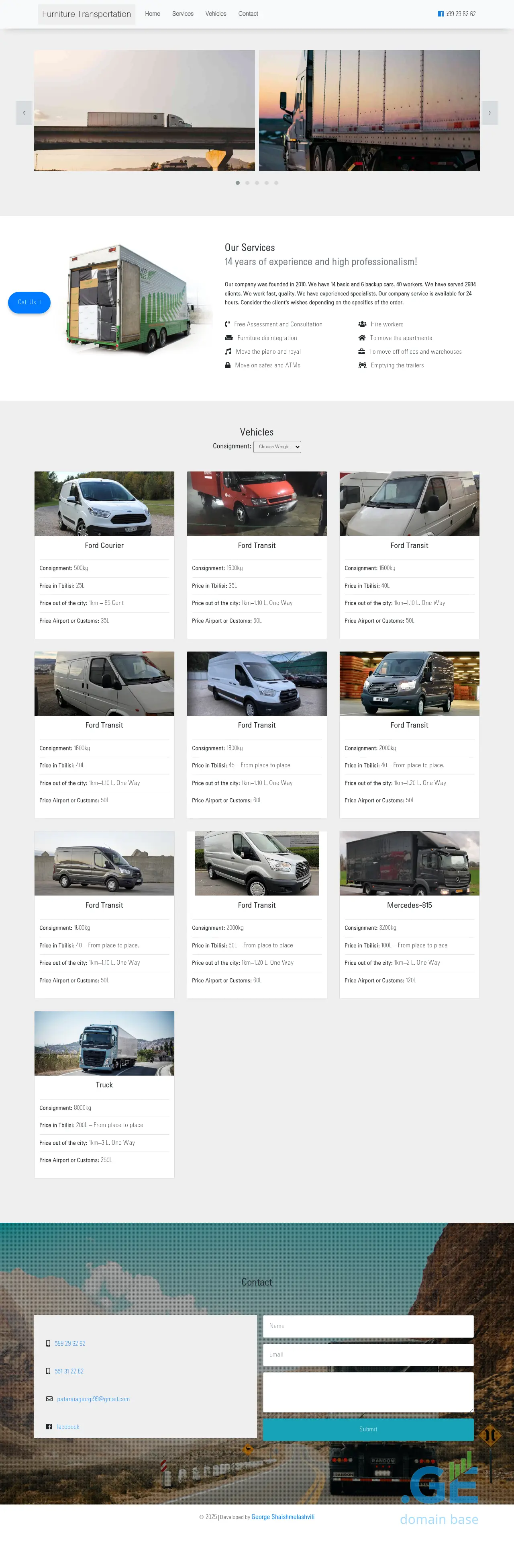
Task: Focus the Email input field
Action: pos(368,1355)
